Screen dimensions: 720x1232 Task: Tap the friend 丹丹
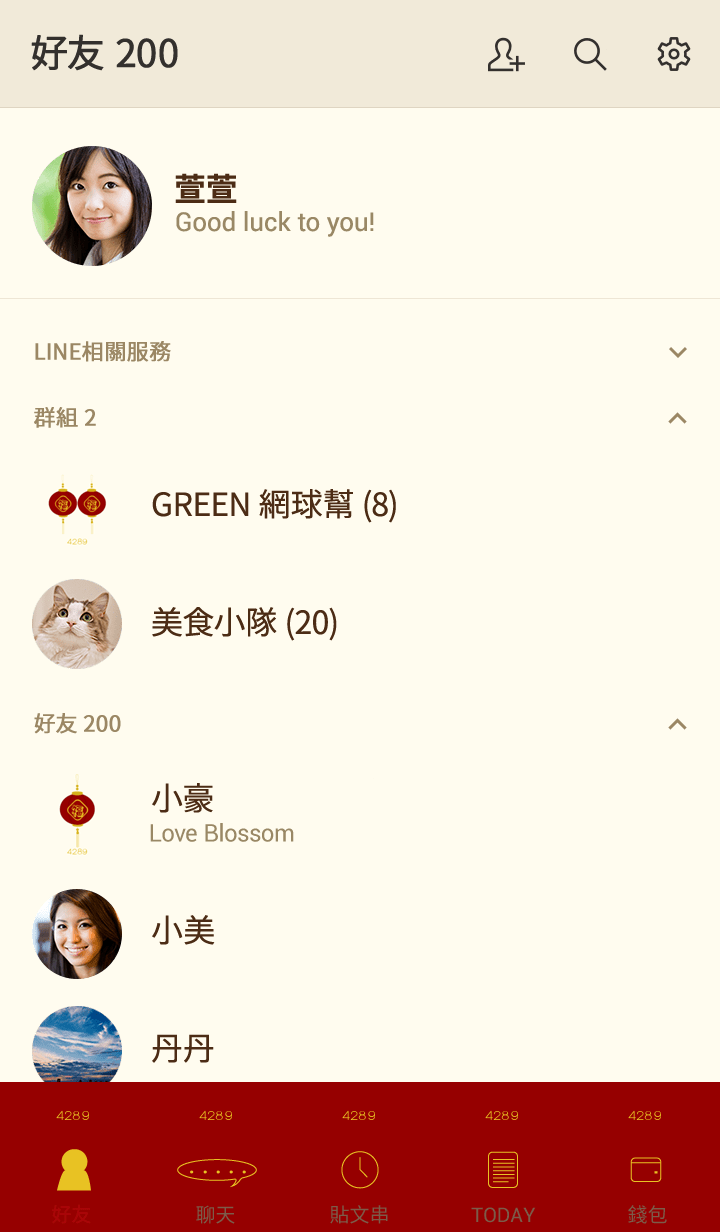click(183, 1048)
